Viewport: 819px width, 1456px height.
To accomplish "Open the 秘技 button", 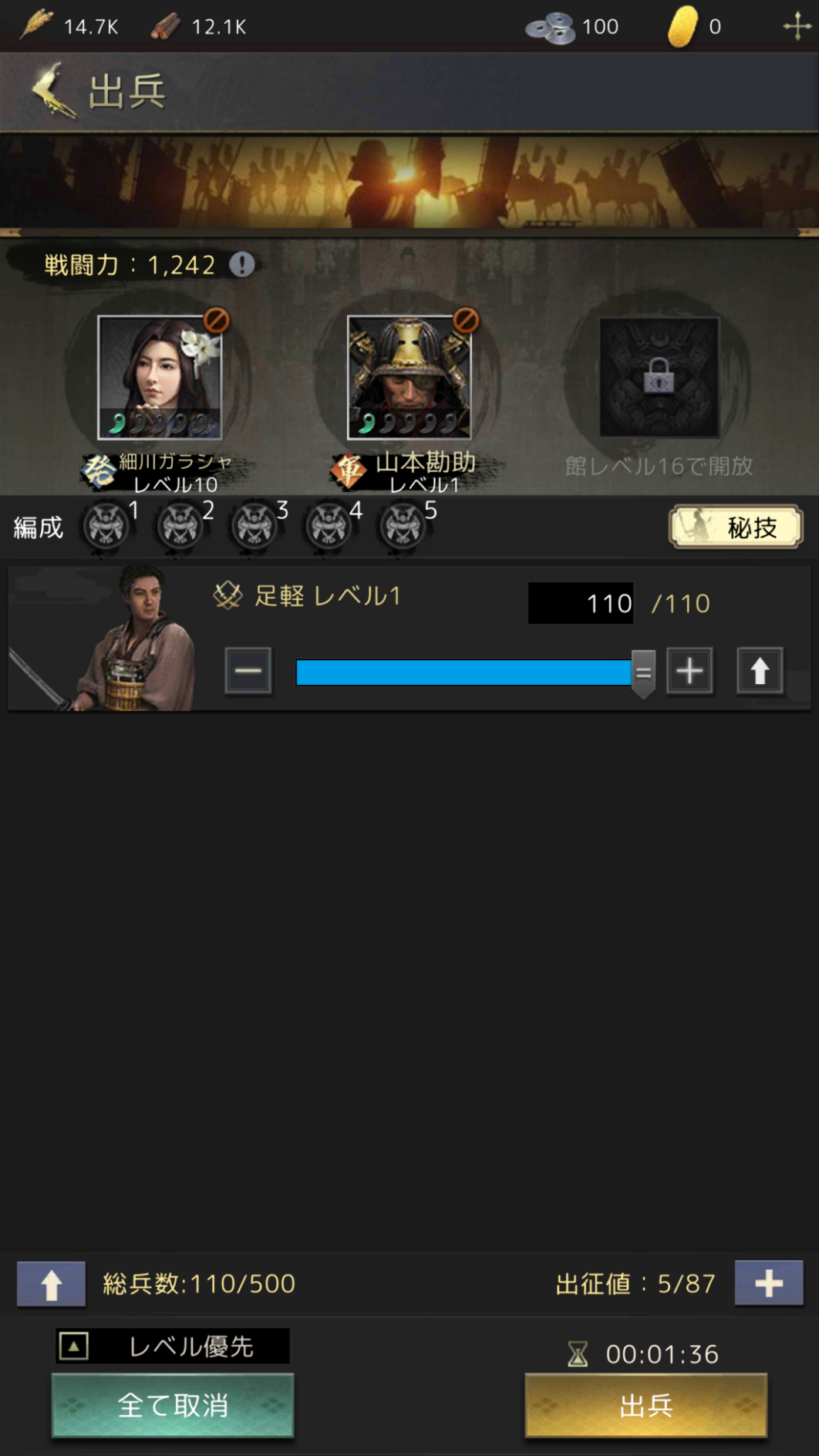I will [736, 527].
